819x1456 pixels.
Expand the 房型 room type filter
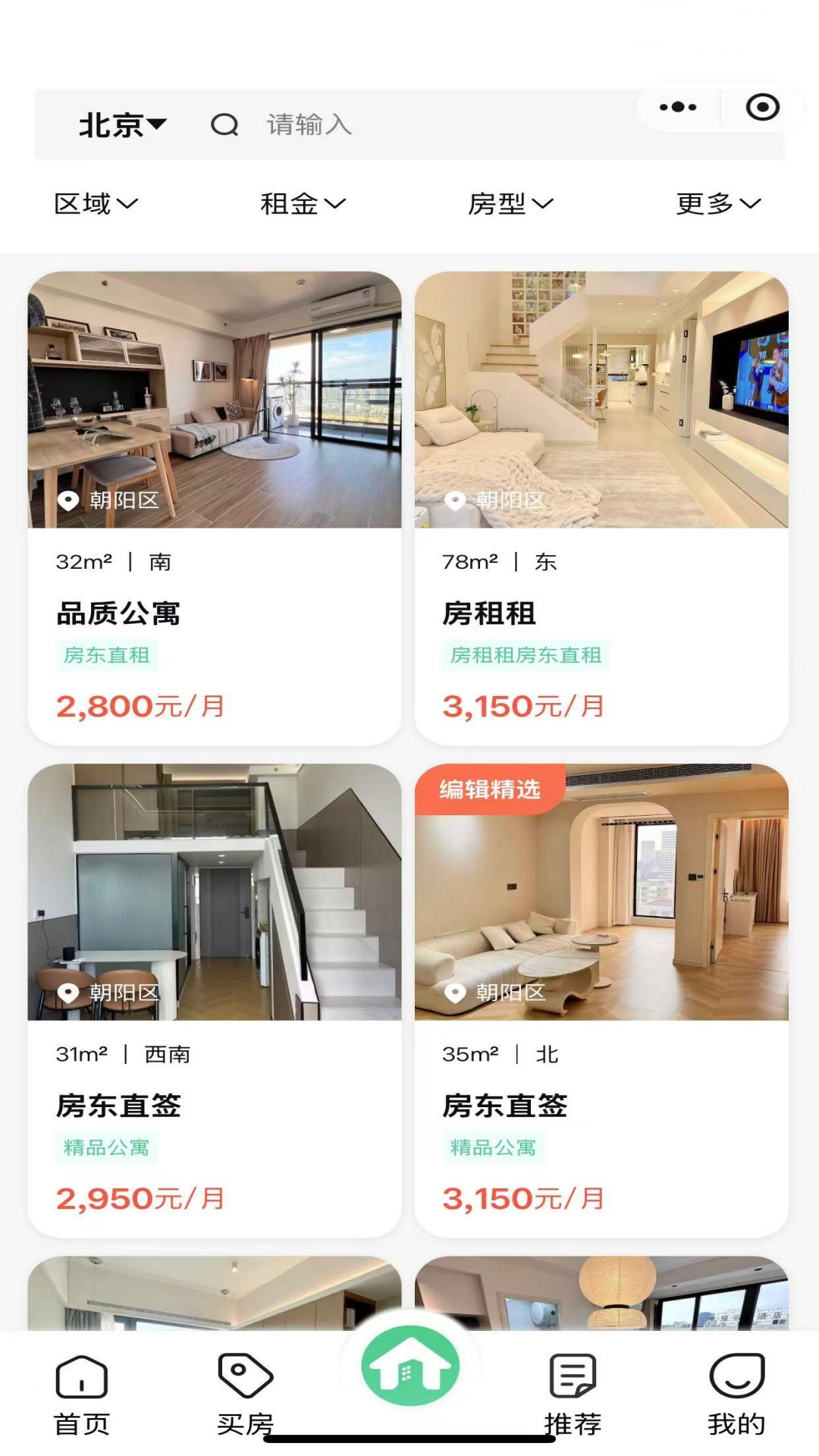coord(509,202)
